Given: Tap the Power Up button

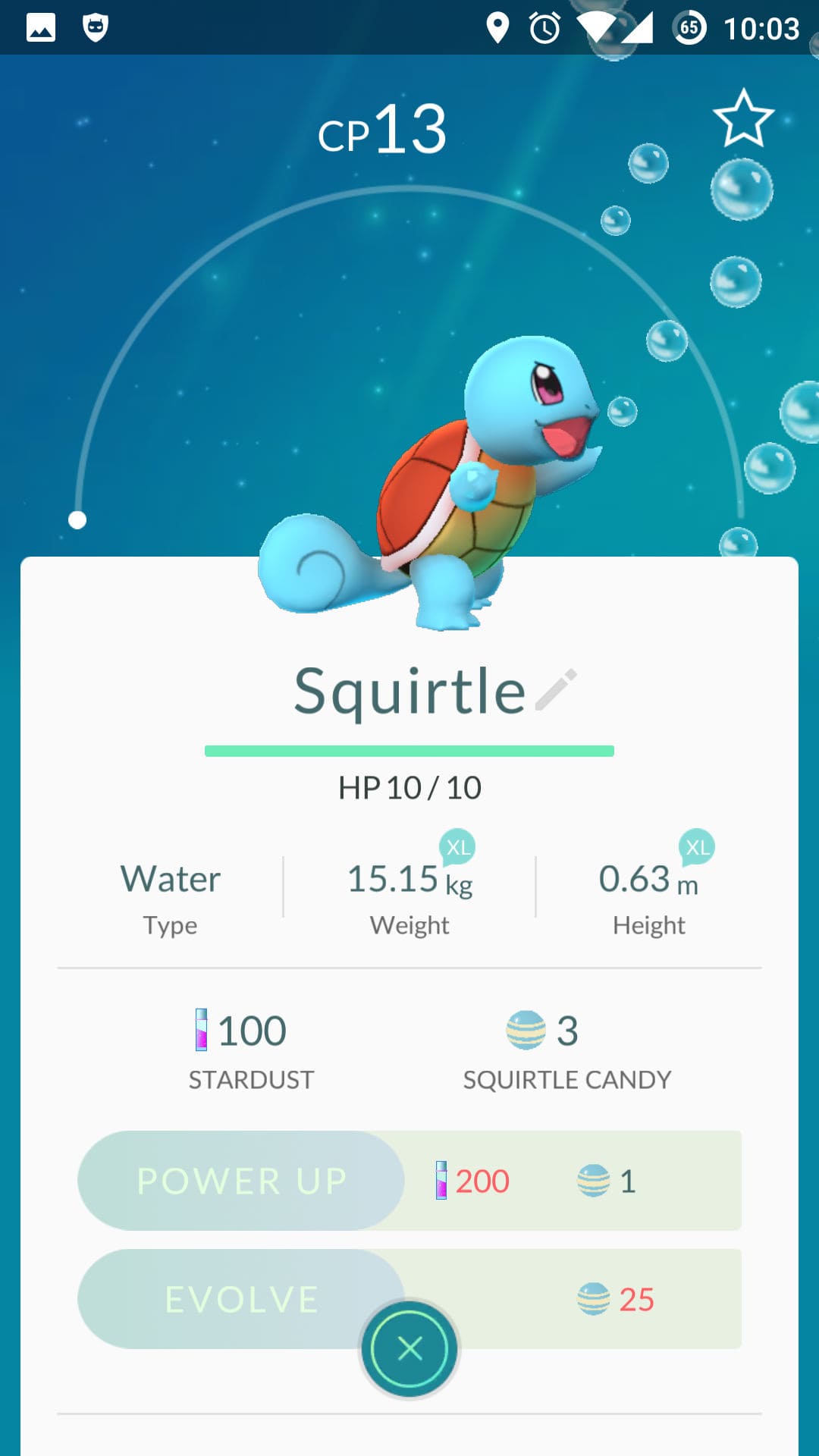Looking at the screenshot, I should (x=241, y=1181).
